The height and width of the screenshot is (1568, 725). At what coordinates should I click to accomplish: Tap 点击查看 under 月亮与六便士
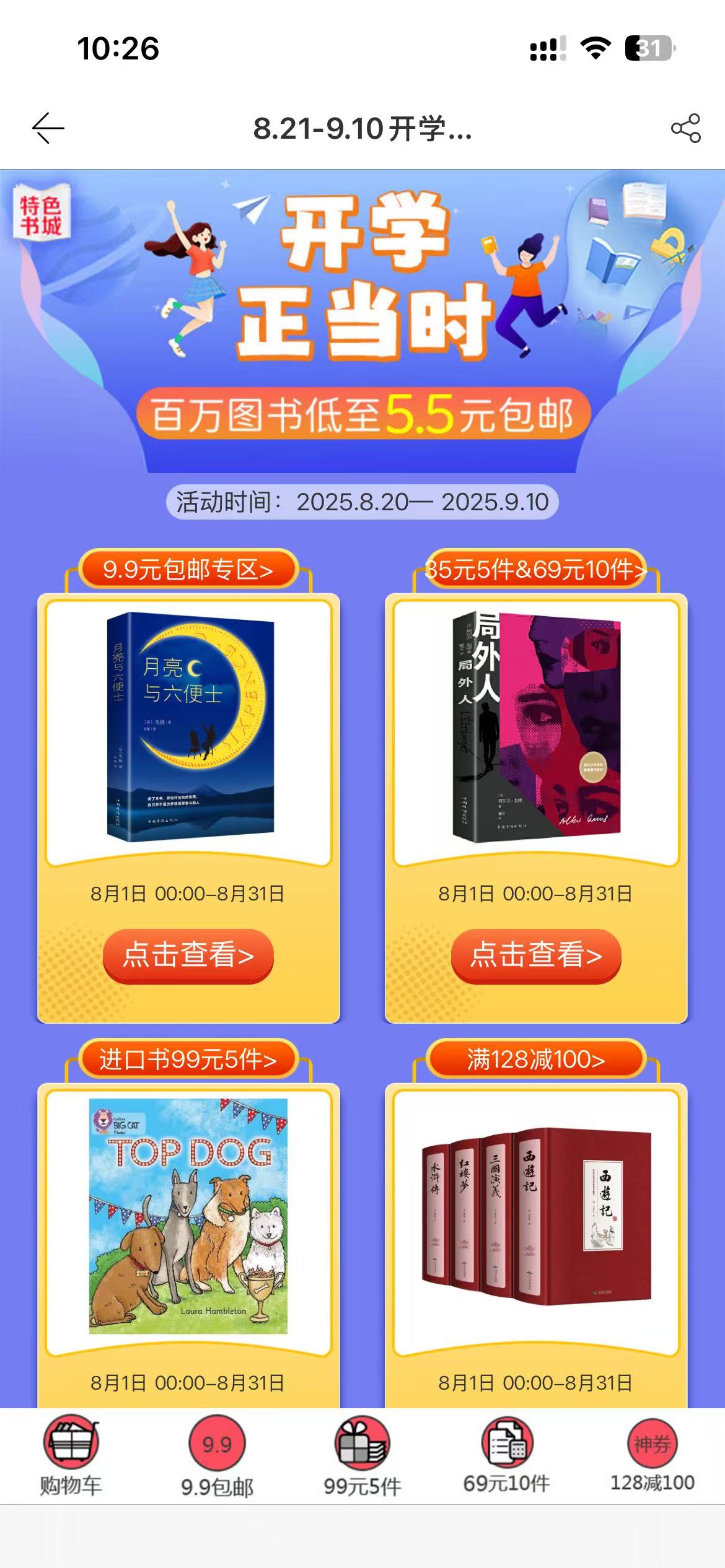188,954
